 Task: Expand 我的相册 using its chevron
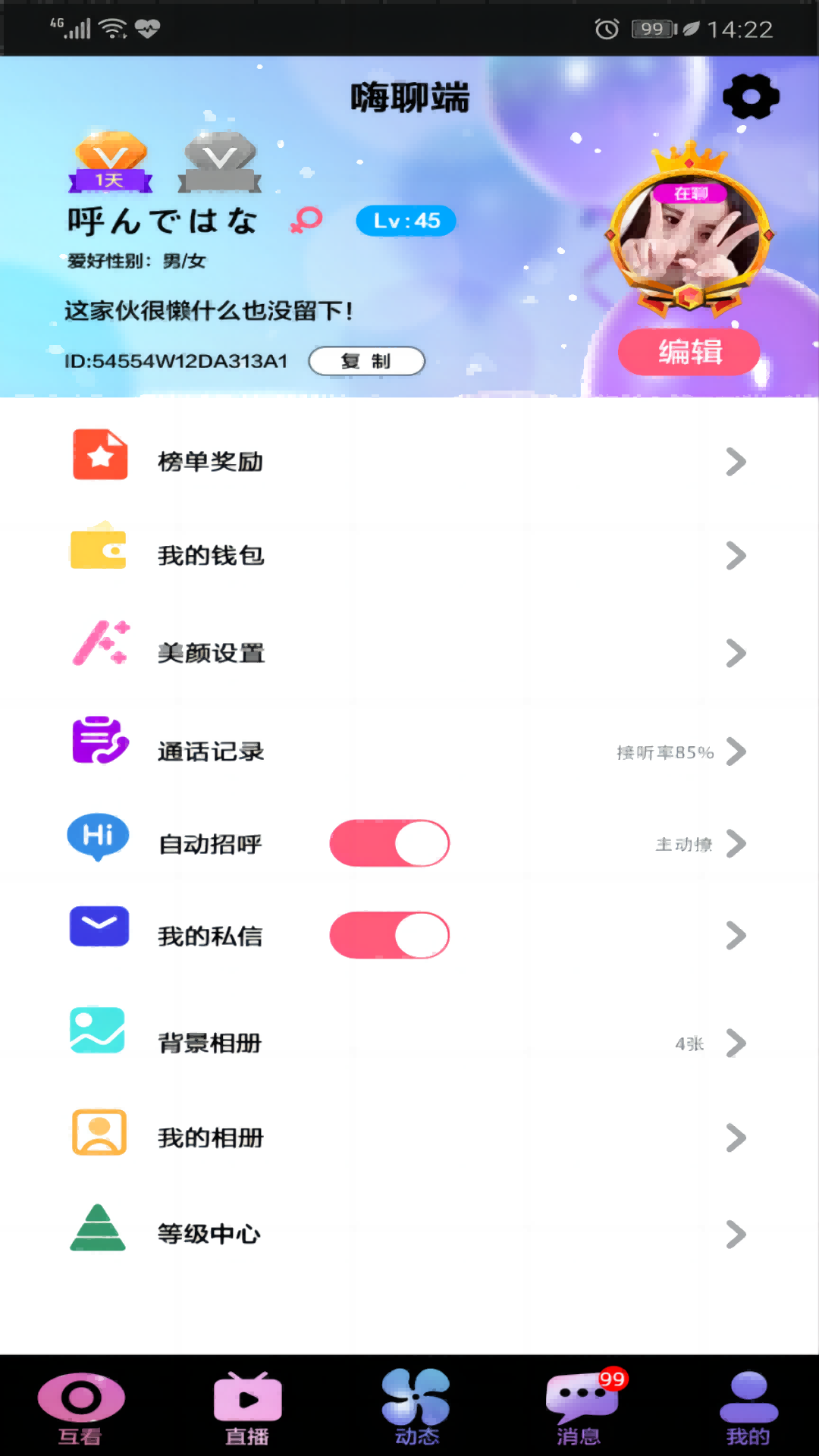(x=734, y=1137)
